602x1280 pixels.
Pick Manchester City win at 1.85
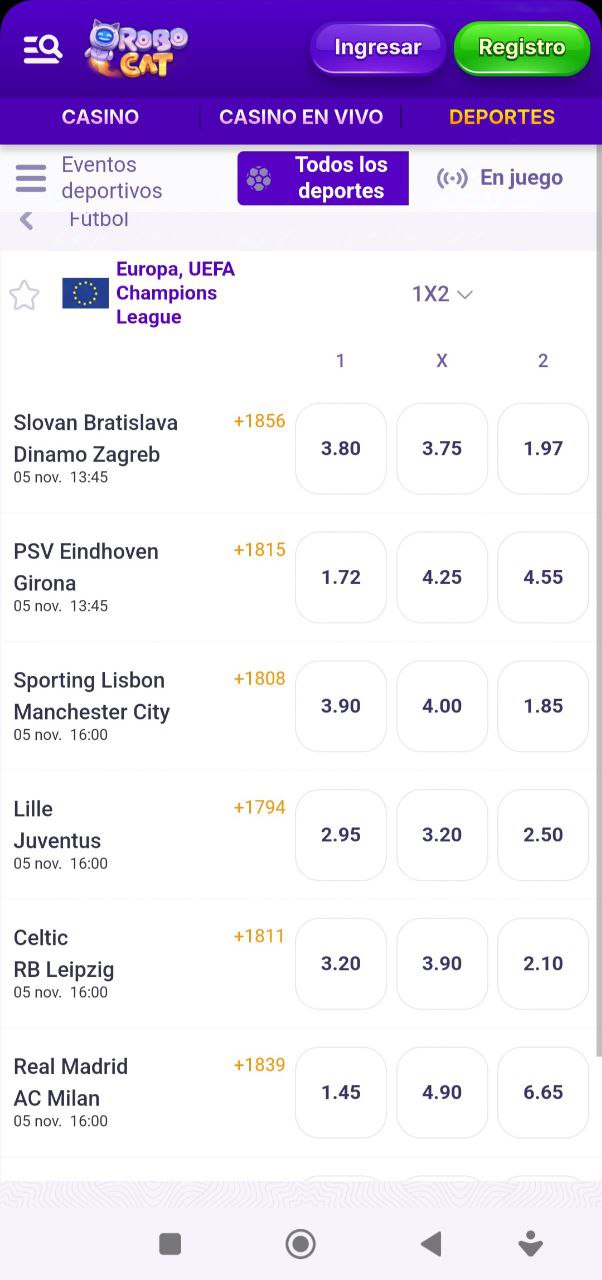click(543, 707)
